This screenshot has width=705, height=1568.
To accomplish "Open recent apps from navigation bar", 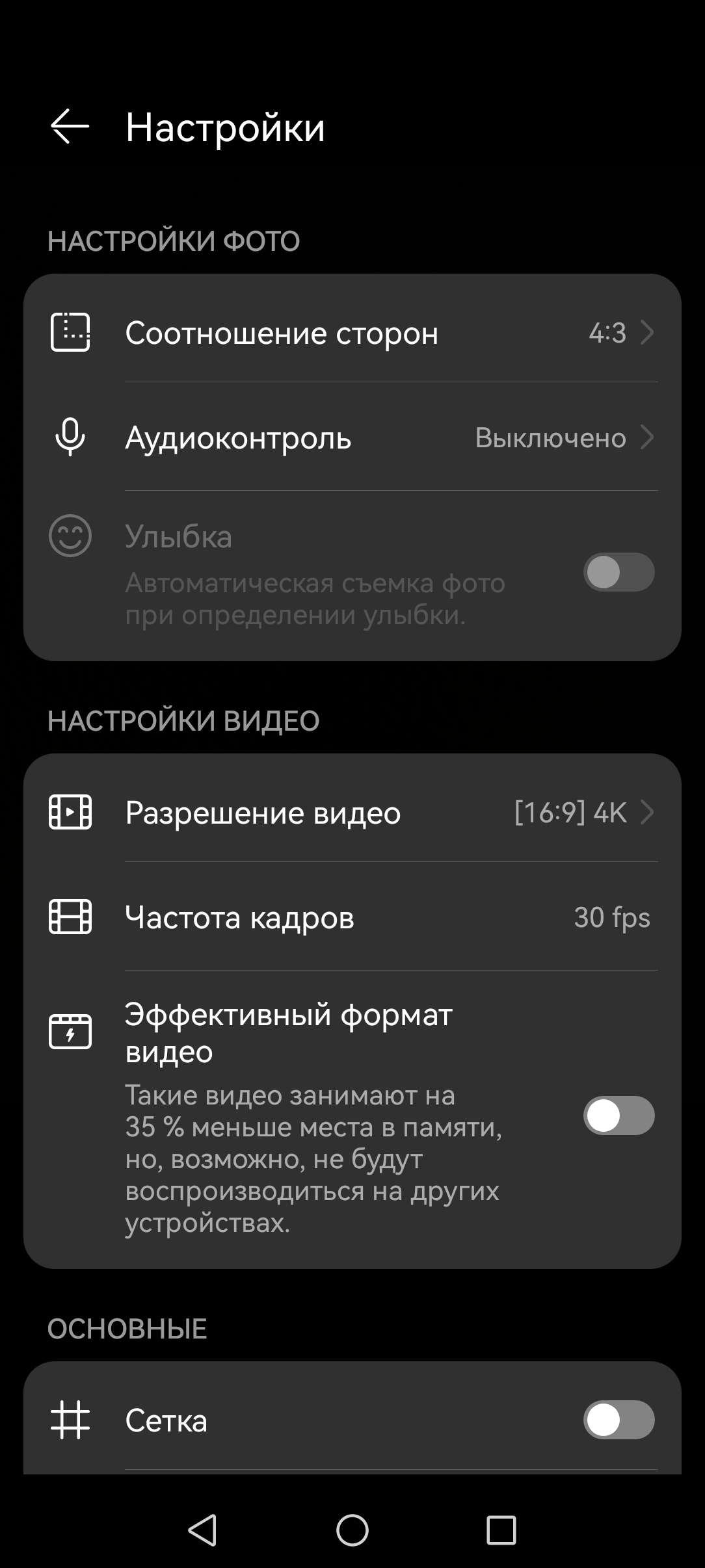I will 501,1530.
